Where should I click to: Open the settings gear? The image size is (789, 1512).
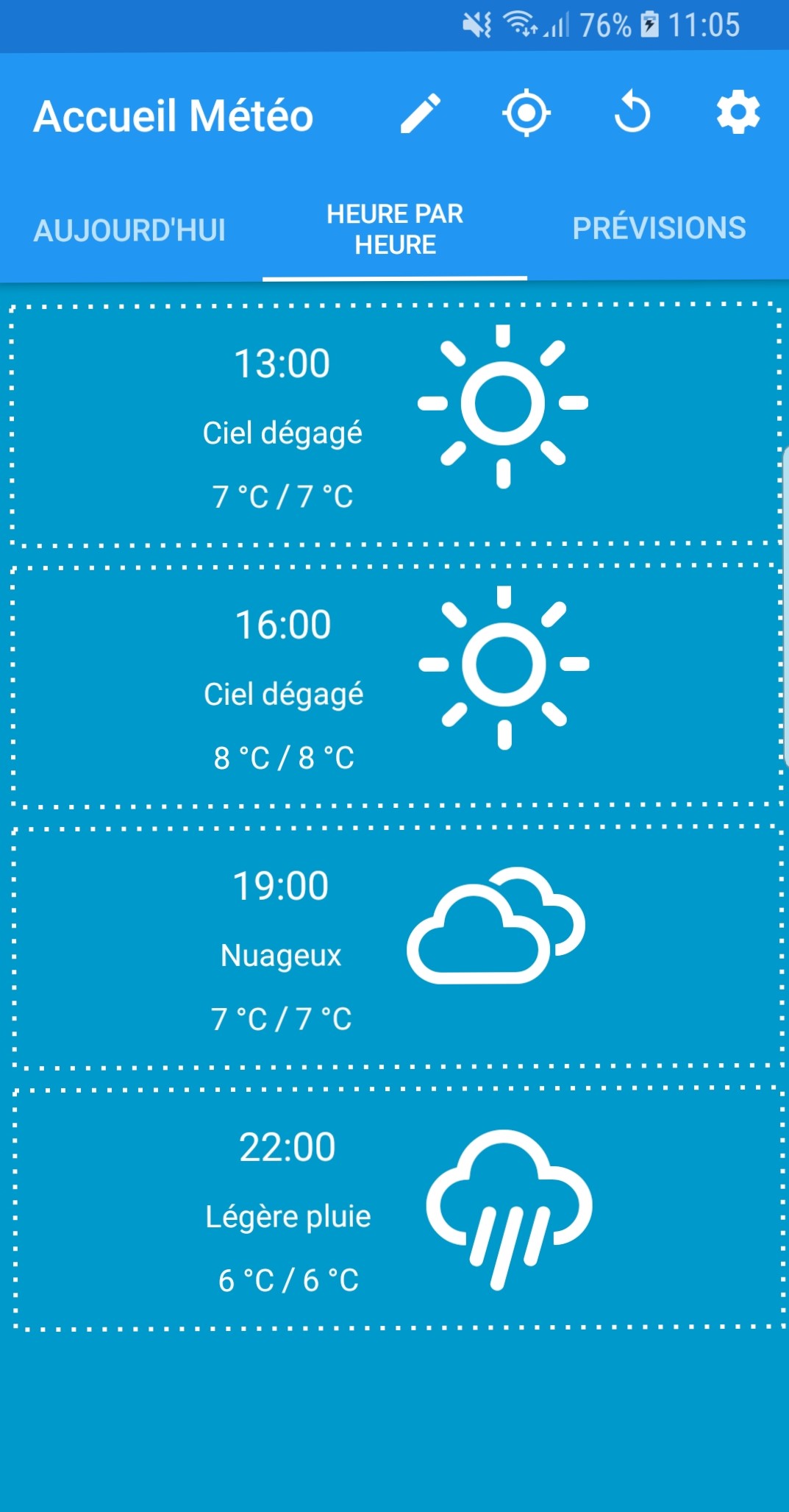pos(738,113)
